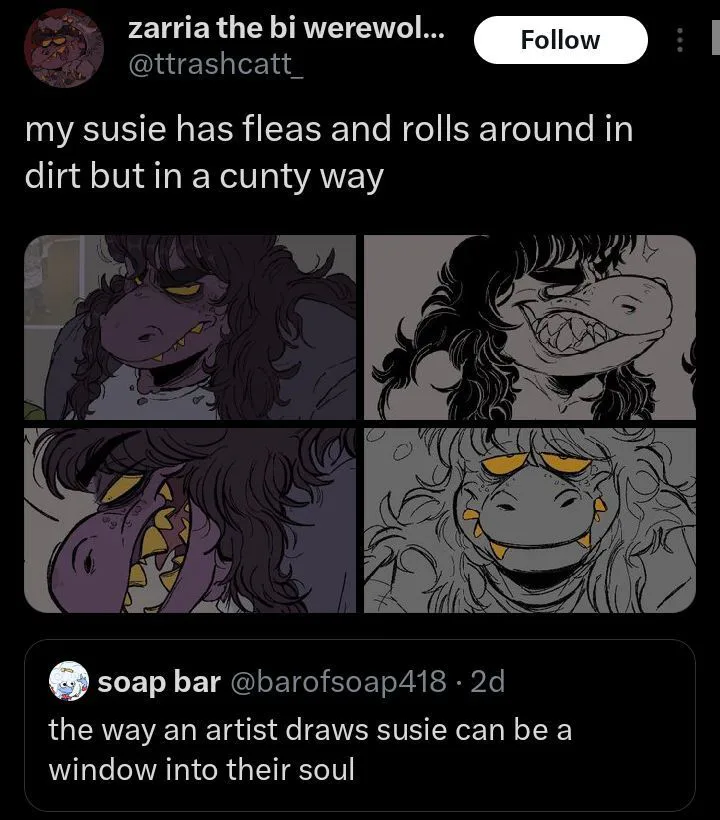Open the quoted post by soap bar
720x820 pixels.
click(360, 725)
